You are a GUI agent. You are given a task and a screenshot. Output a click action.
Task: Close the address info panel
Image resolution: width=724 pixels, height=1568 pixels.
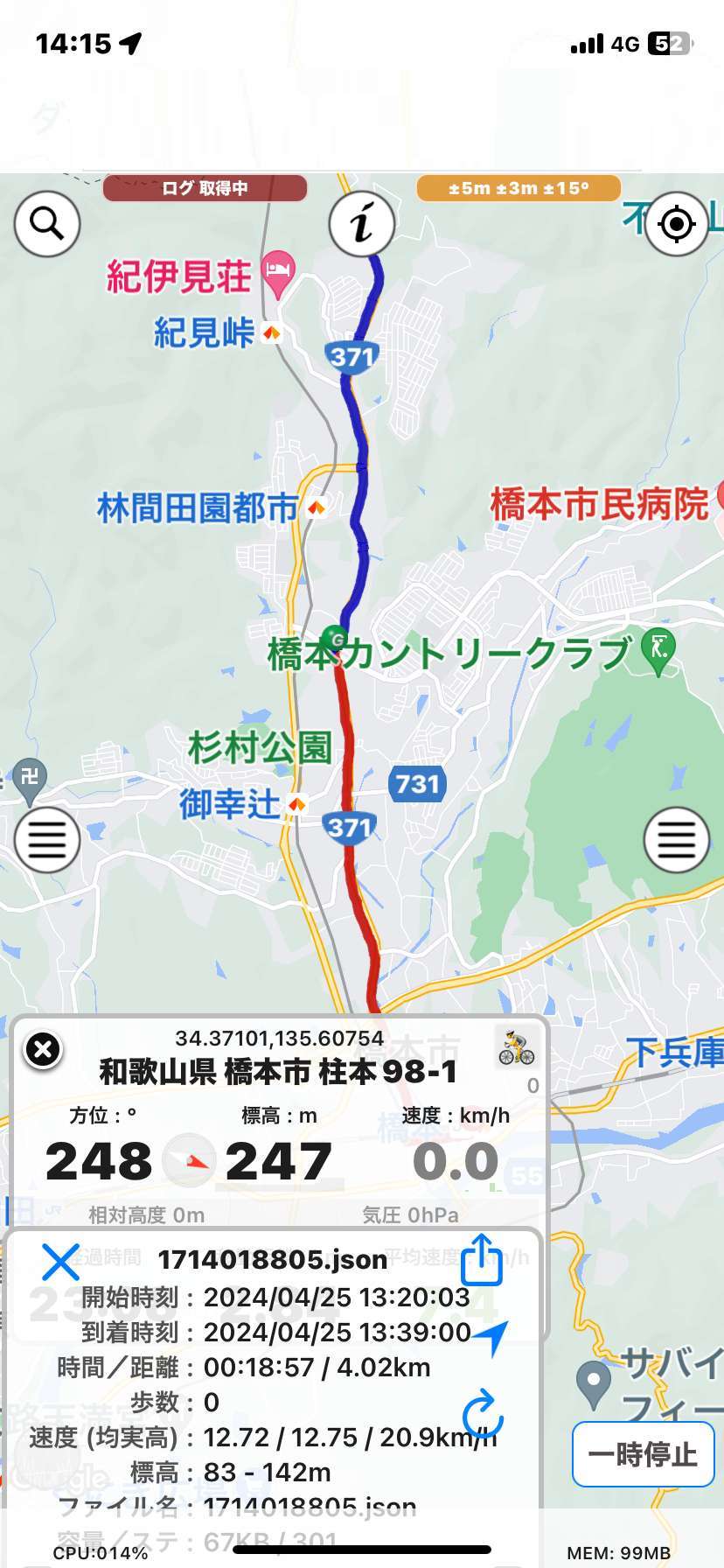click(43, 1049)
